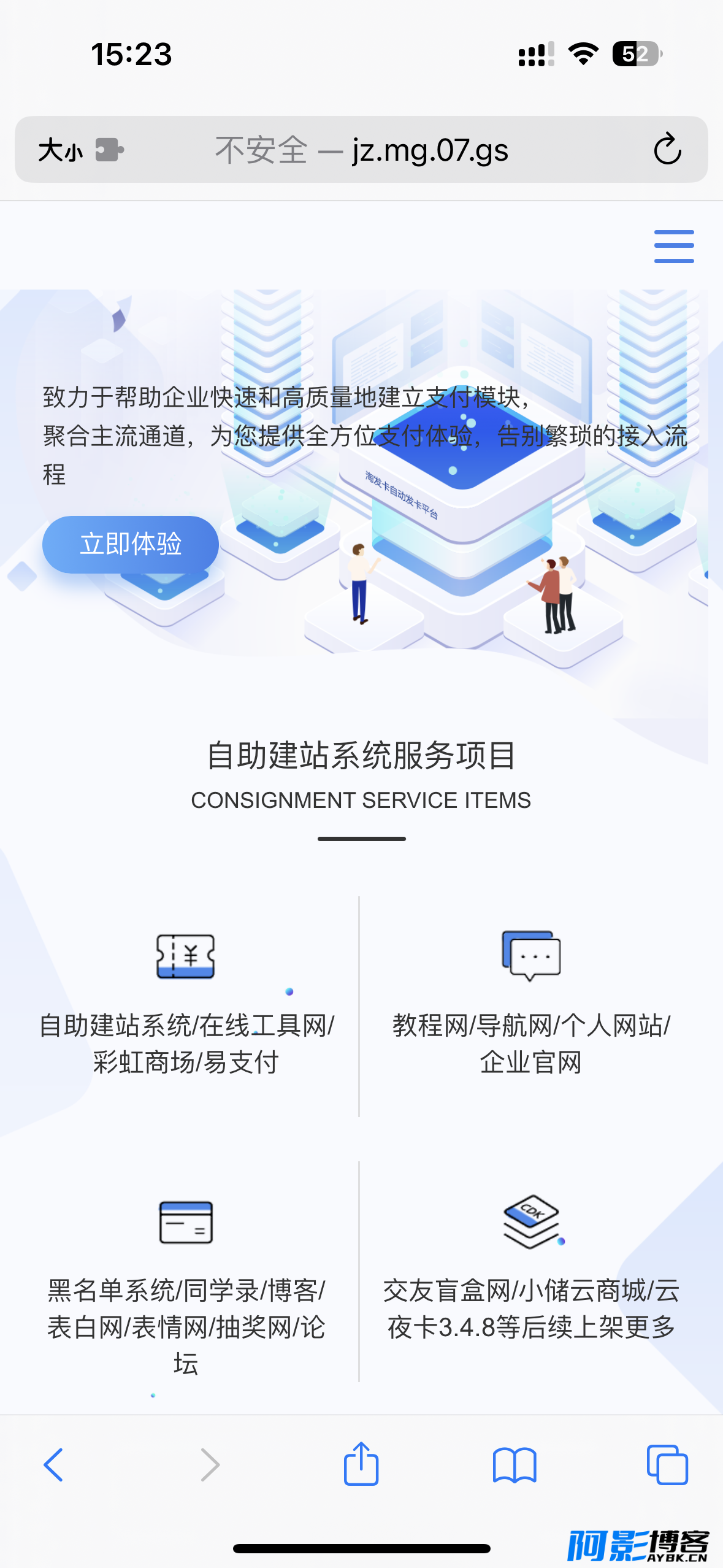The width and height of the screenshot is (723, 1568).
Task: Open the 大小 page settings menu
Action: [x=60, y=150]
